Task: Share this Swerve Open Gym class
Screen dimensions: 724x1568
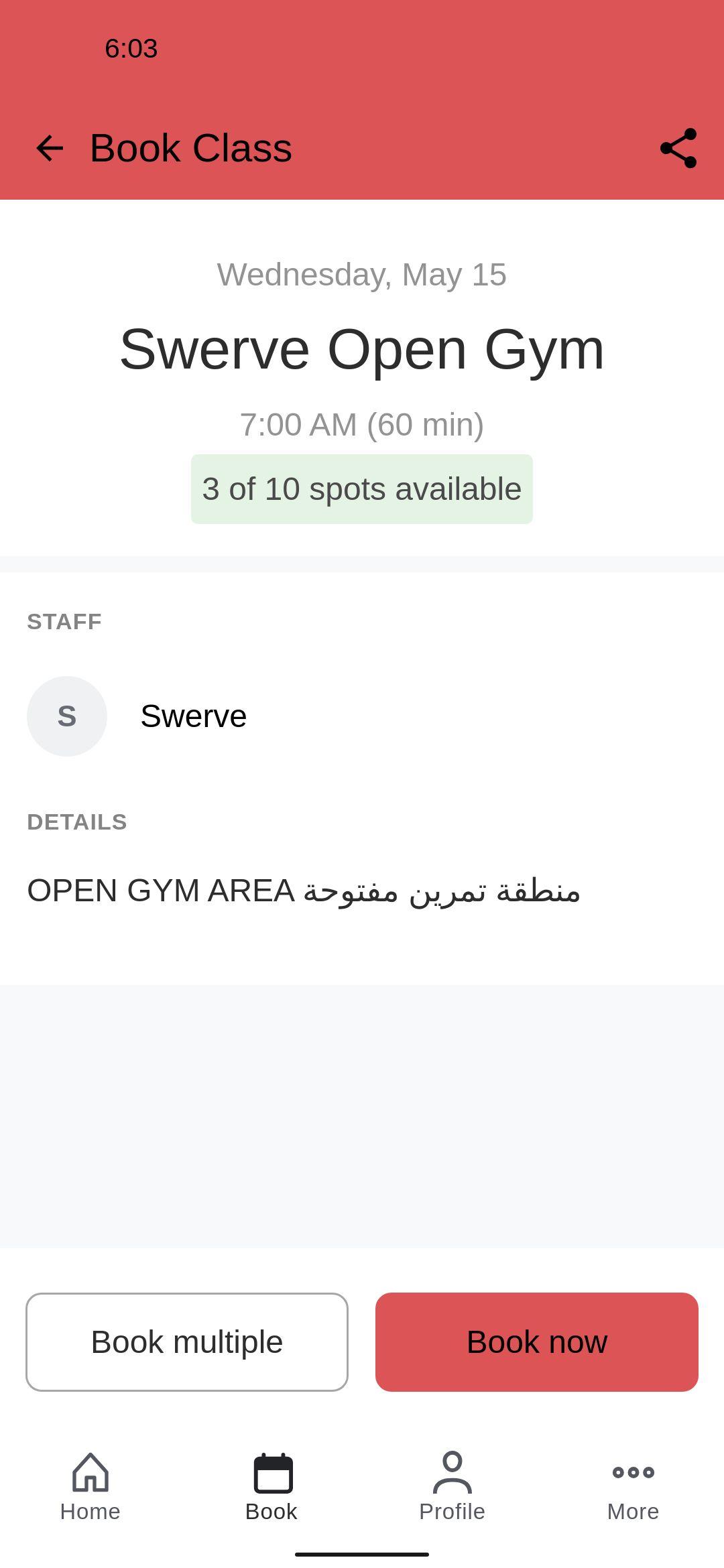Action: (x=678, y=148)
